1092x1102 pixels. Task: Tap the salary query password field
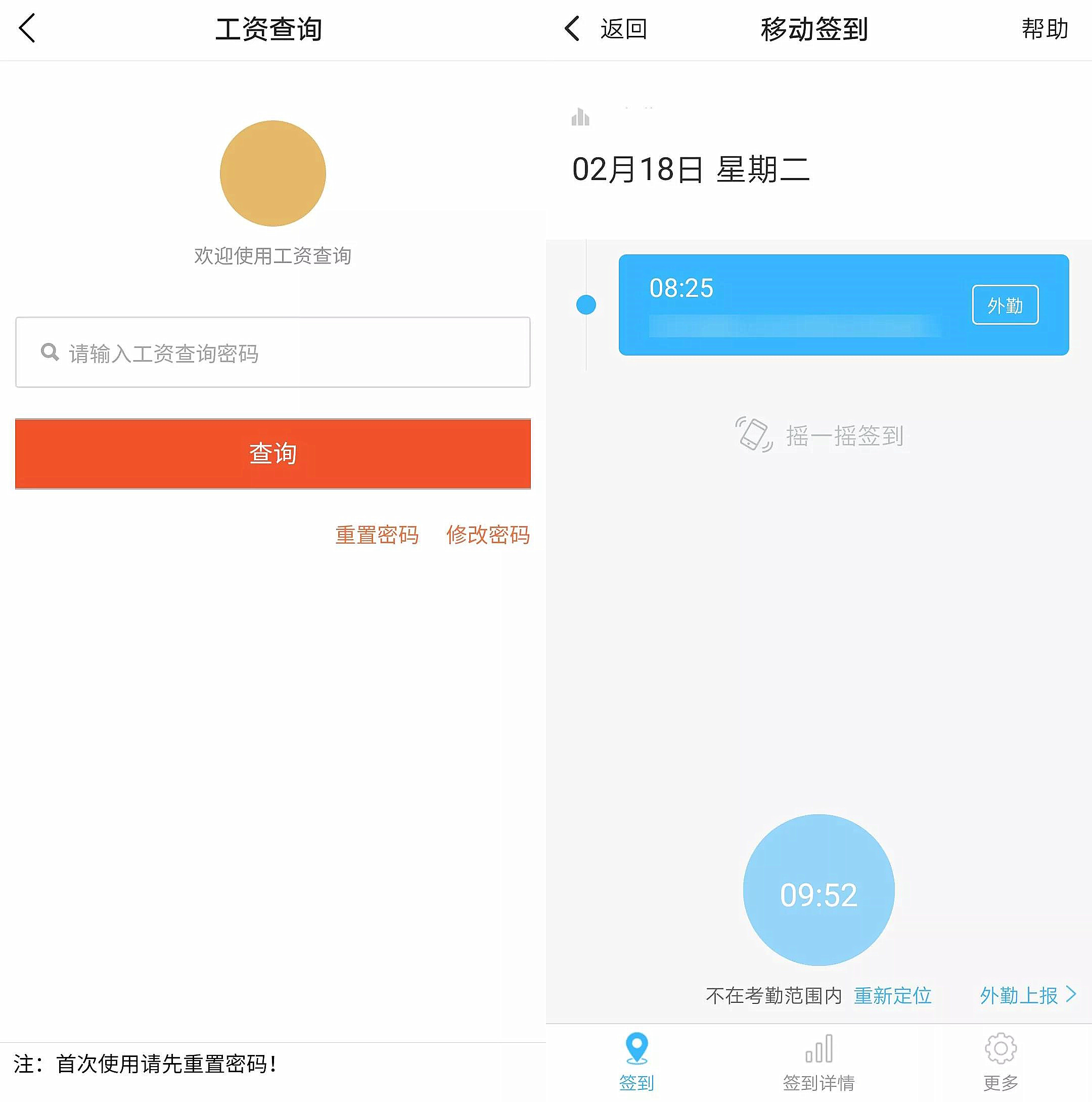click(x=272, y=352)
